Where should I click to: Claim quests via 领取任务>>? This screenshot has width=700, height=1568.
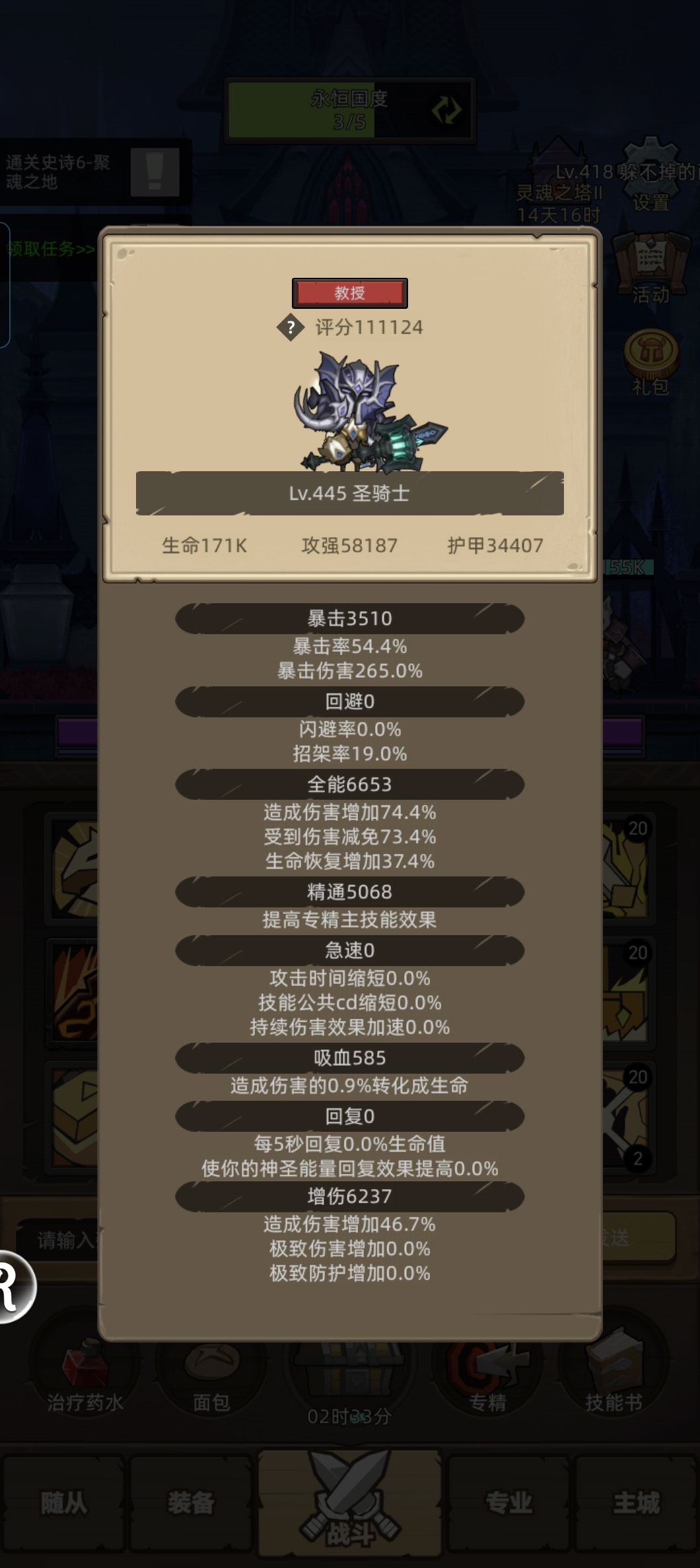pos(51,249)
